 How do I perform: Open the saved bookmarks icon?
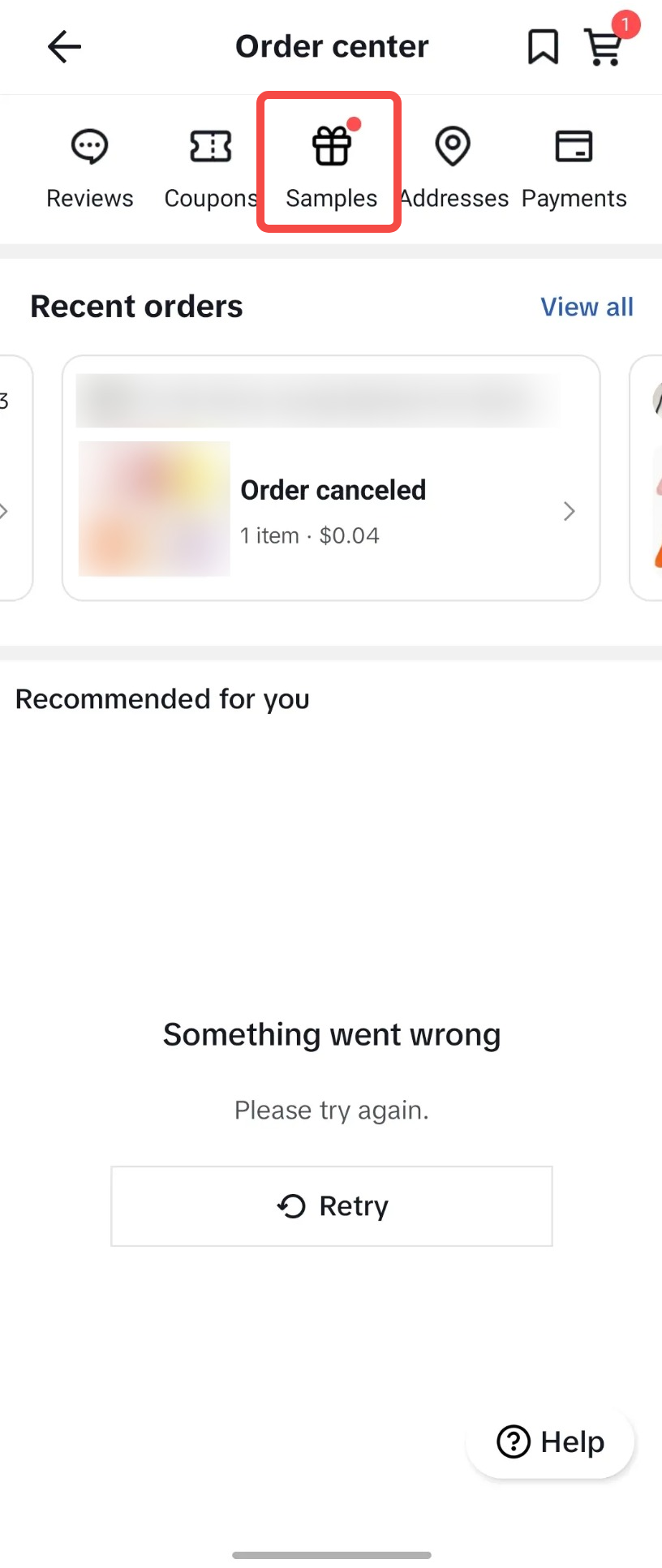tap(543, 47)
